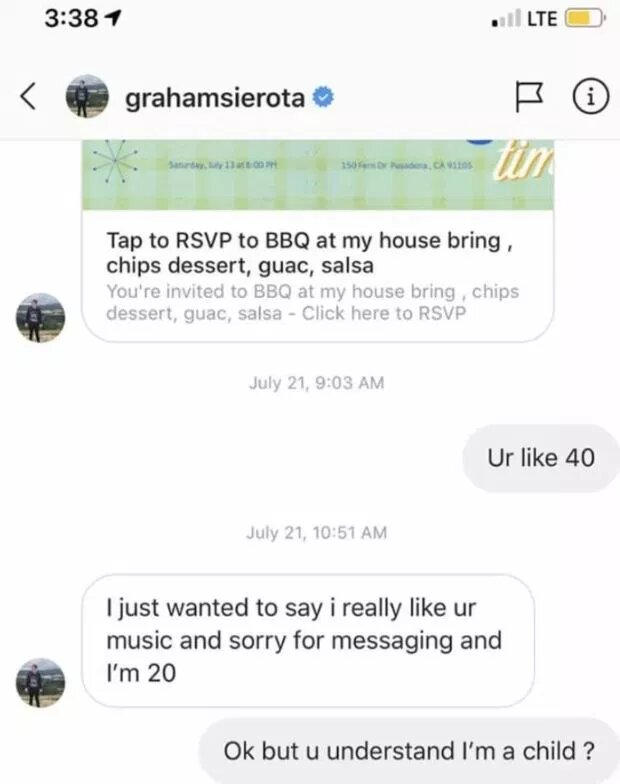Flag this conversation

pos(527,97)
